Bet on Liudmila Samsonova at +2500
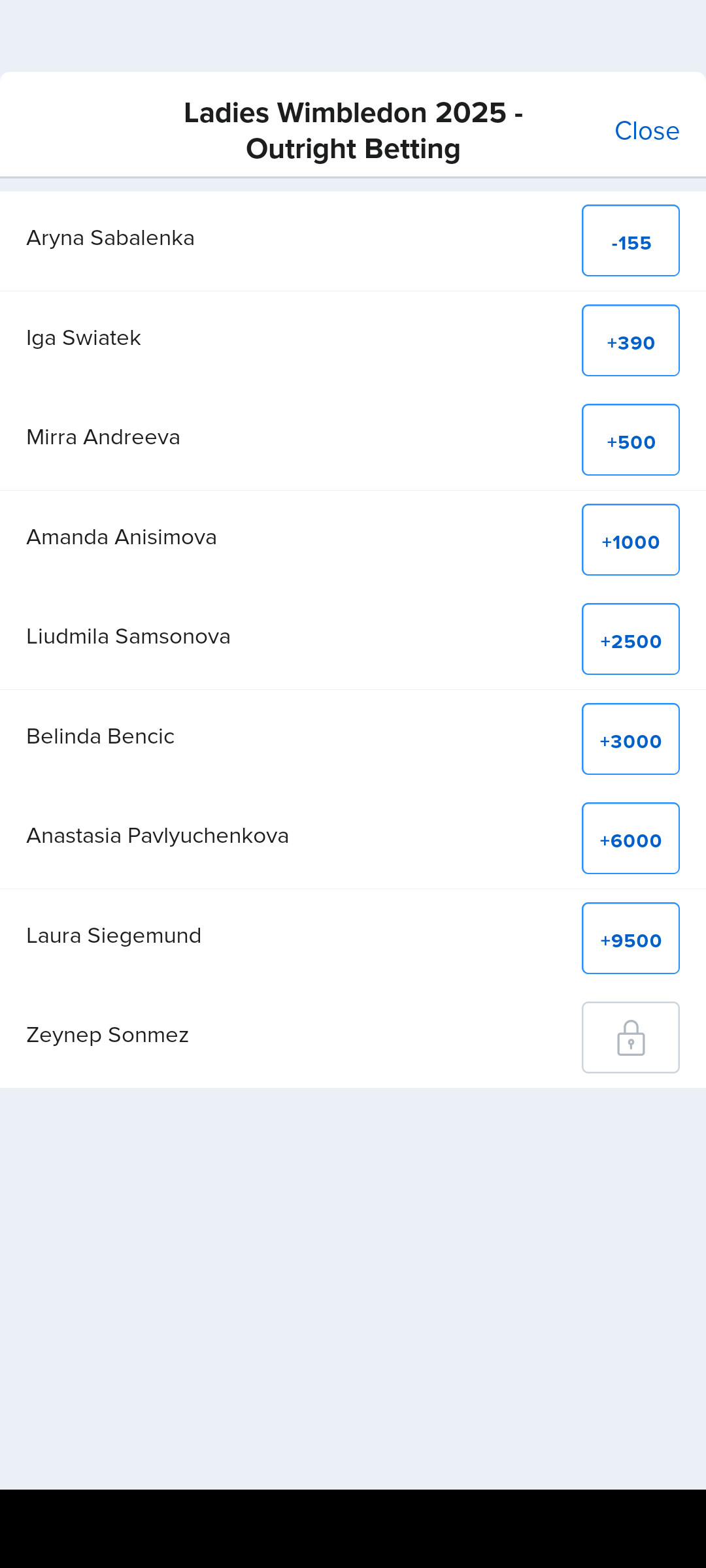The width and height of the screenshot is (706, 1568). [631, 640]
